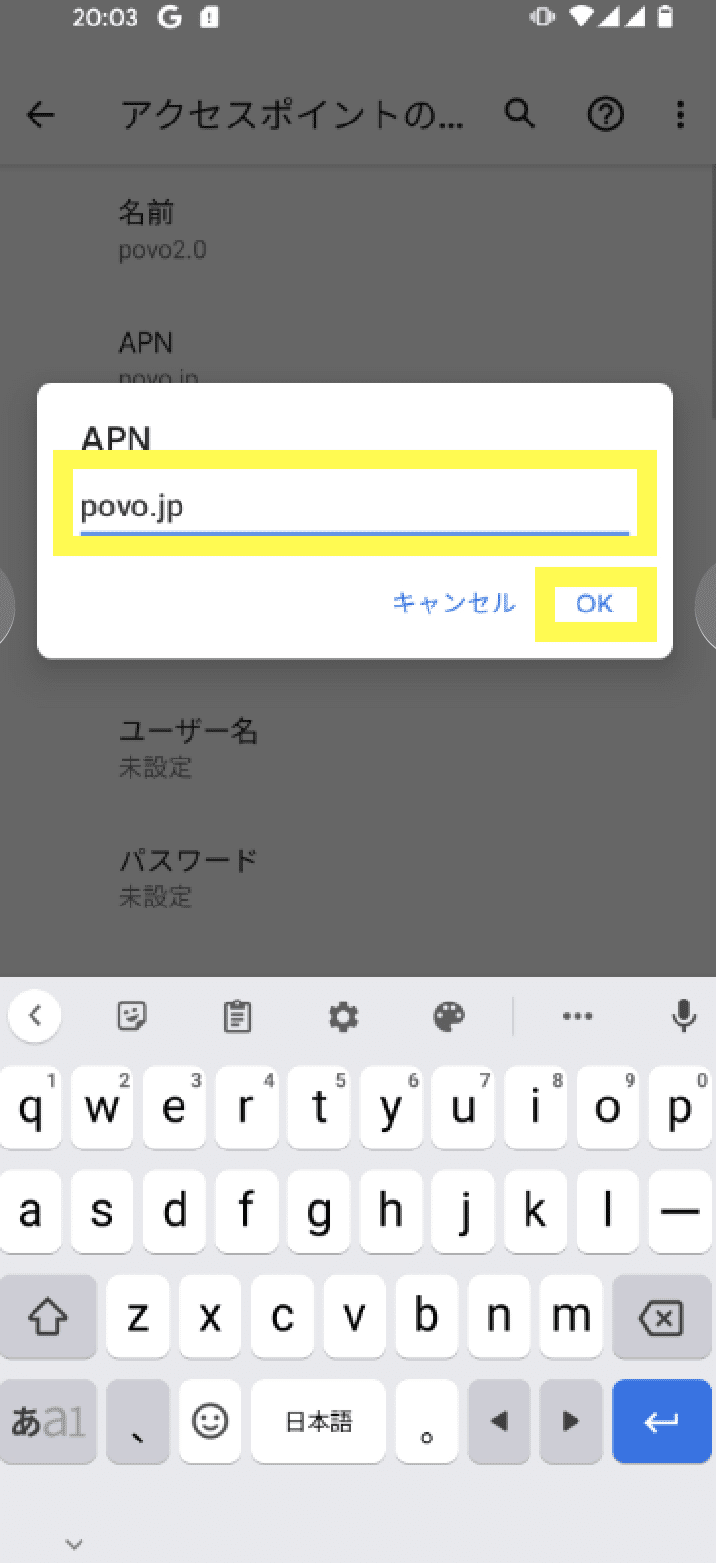
Task: Open the keyboard settings gear
Action: click(x=343, y=1017)
